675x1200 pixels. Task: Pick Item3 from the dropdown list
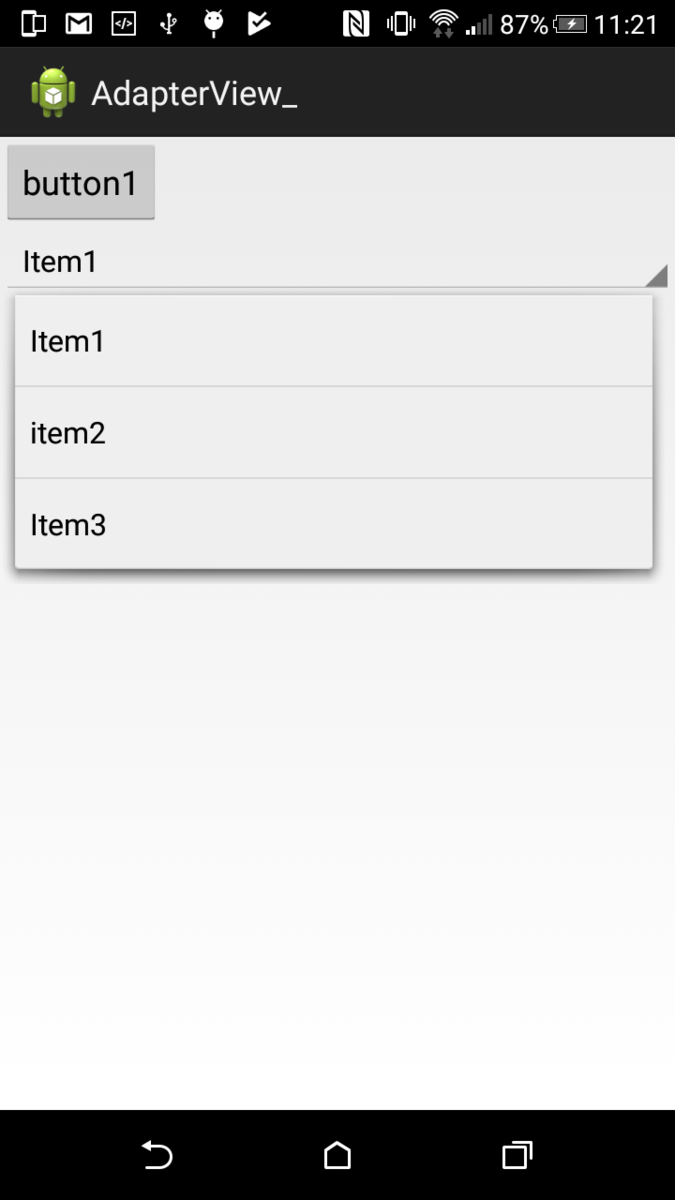pyautogui.click(x=334, y=524)
